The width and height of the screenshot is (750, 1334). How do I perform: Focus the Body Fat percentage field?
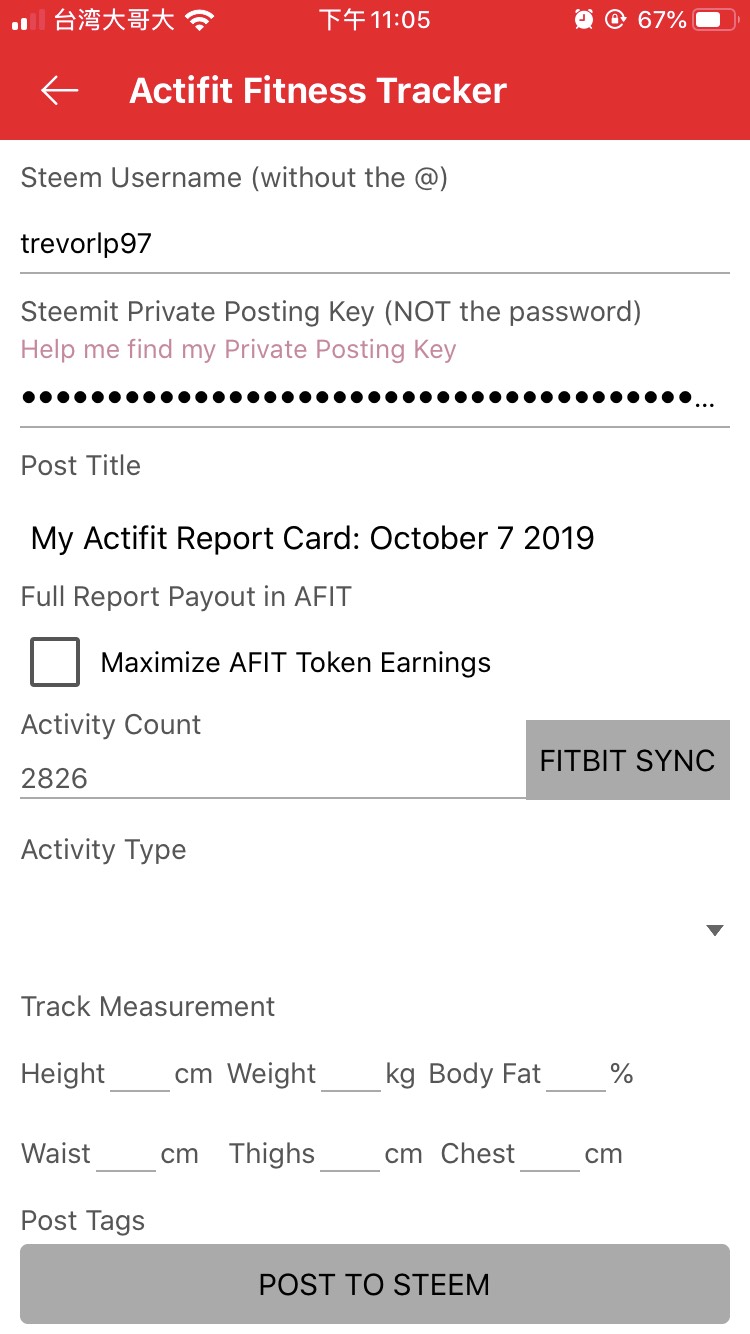coord(576,1075)
